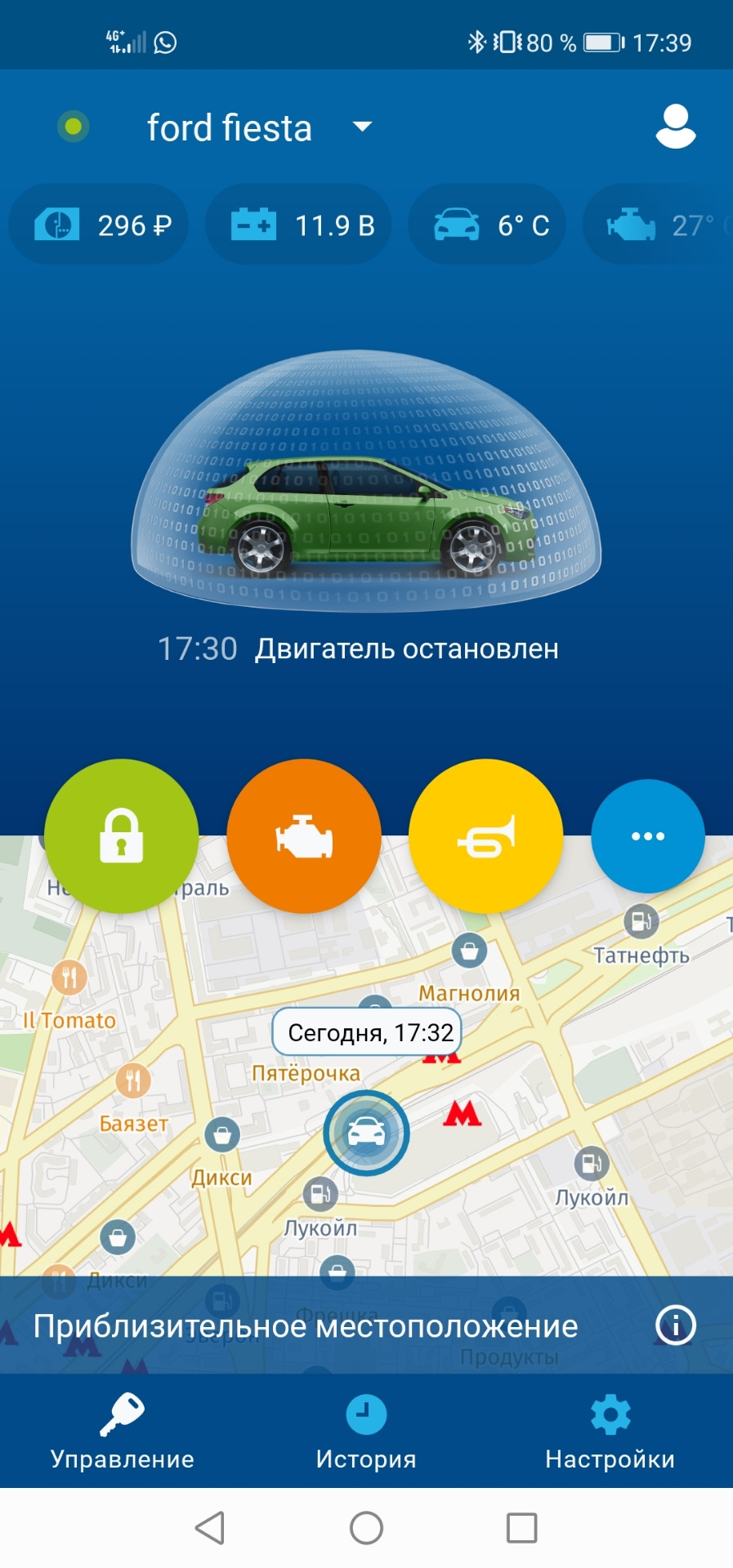Select the green lock icon to arm alarm
Screen dimensions: 733x1568
coord(122,837)
